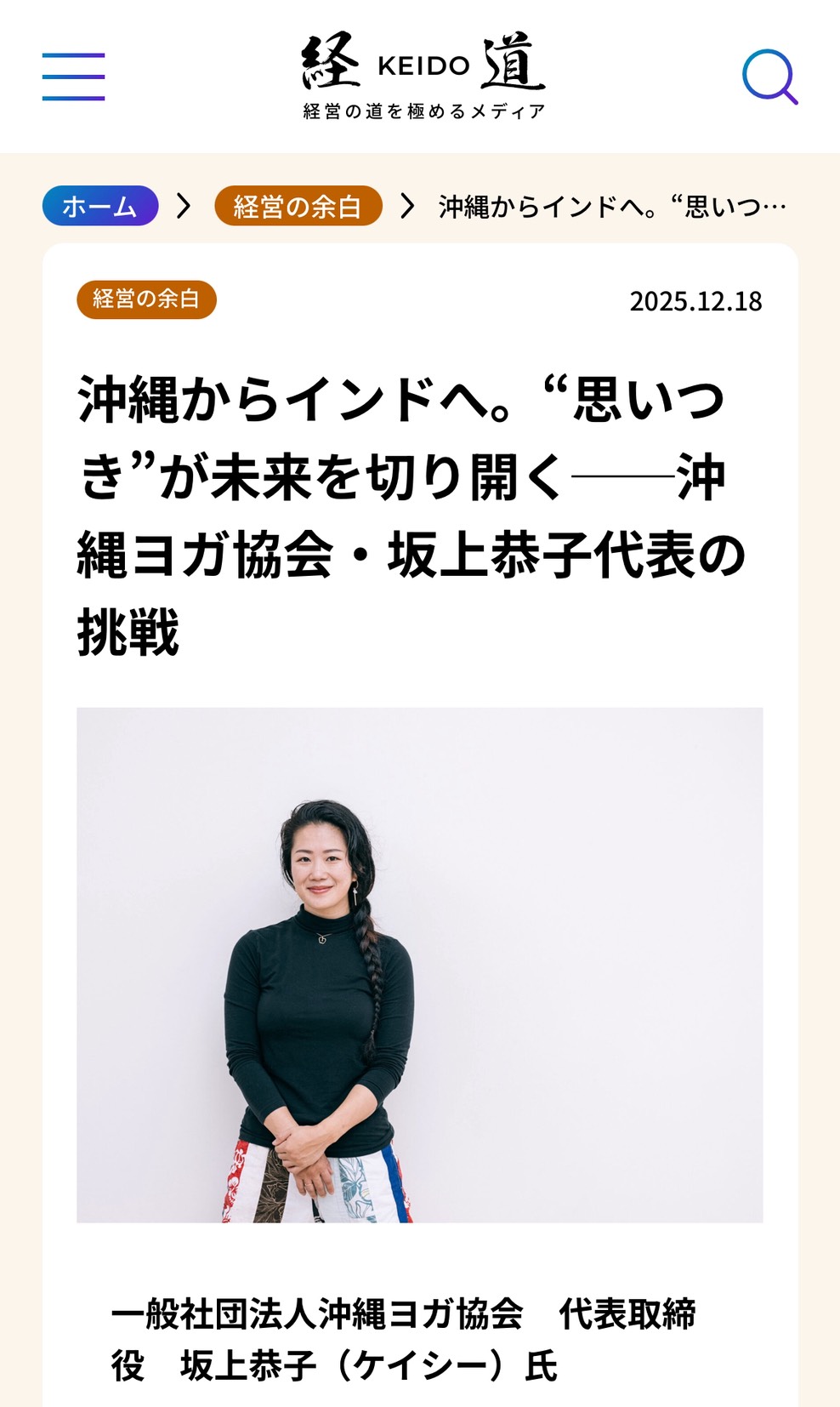The image size is (840, 1407).
Task: Open the 経営の余白 breadcrumb chip
Action: [298, 206]
